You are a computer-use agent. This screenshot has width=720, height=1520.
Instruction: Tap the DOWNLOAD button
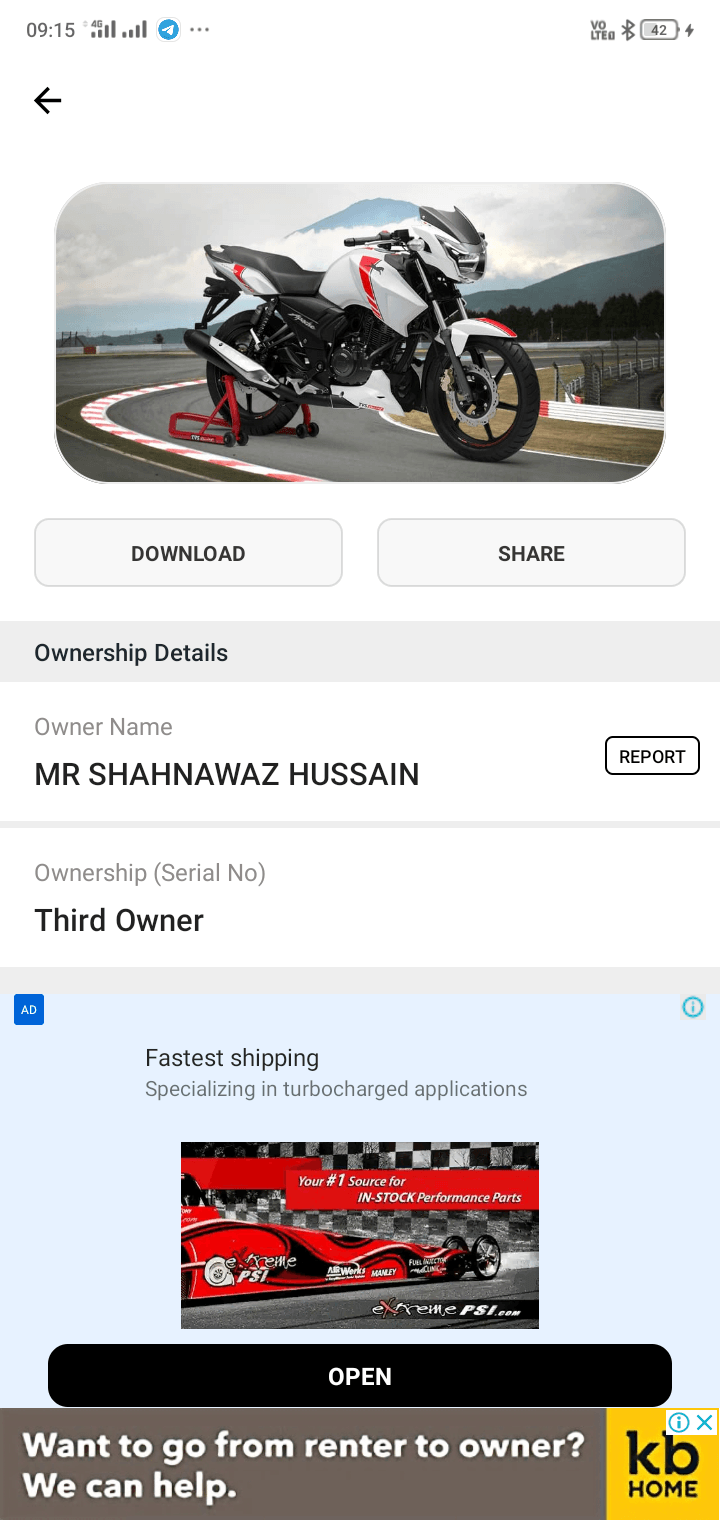pos(188,553)
